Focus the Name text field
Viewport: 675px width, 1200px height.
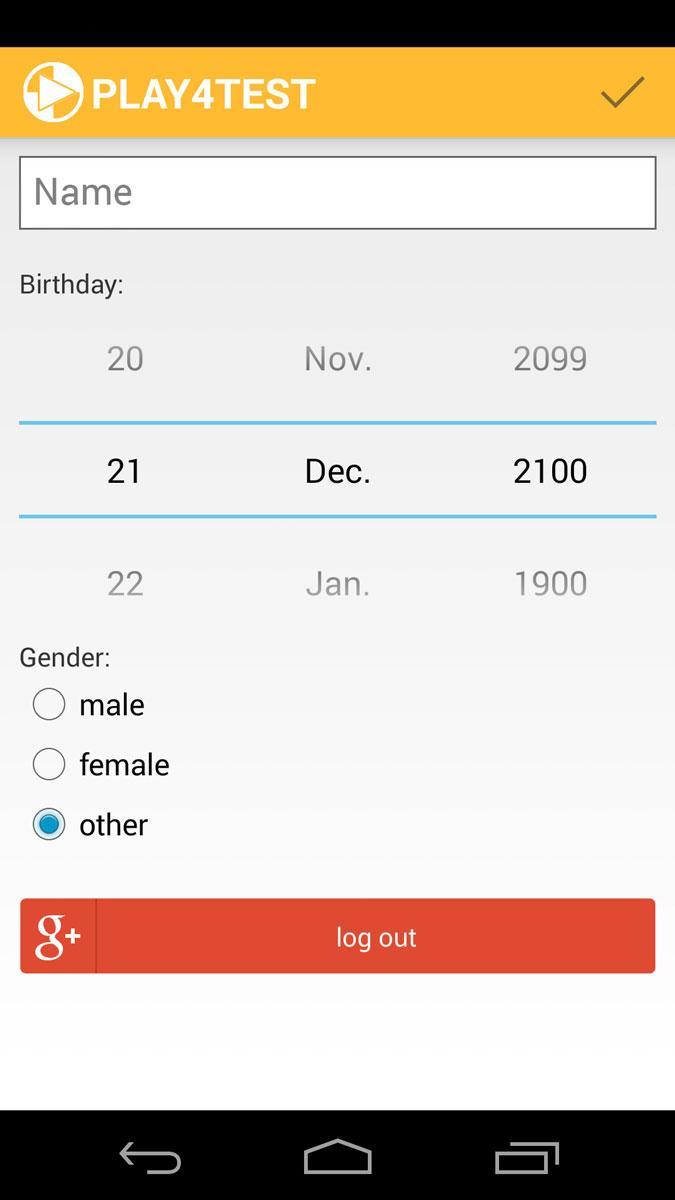click(x=337, y=192)
